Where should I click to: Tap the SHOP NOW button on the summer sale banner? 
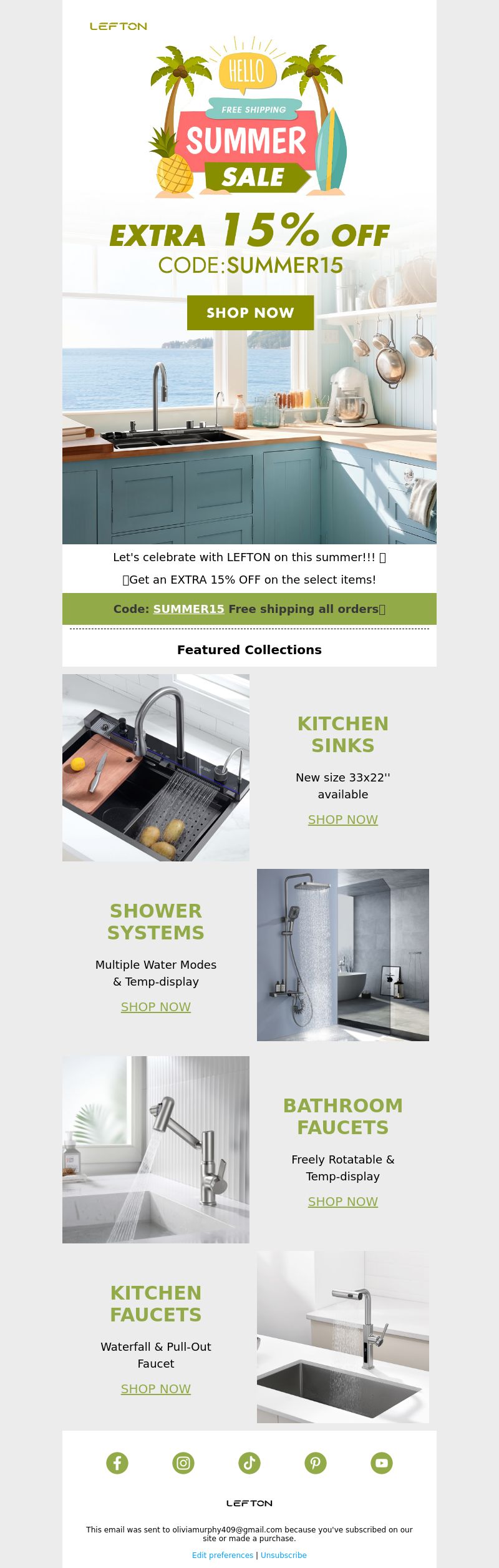click(x=250, y=313)
